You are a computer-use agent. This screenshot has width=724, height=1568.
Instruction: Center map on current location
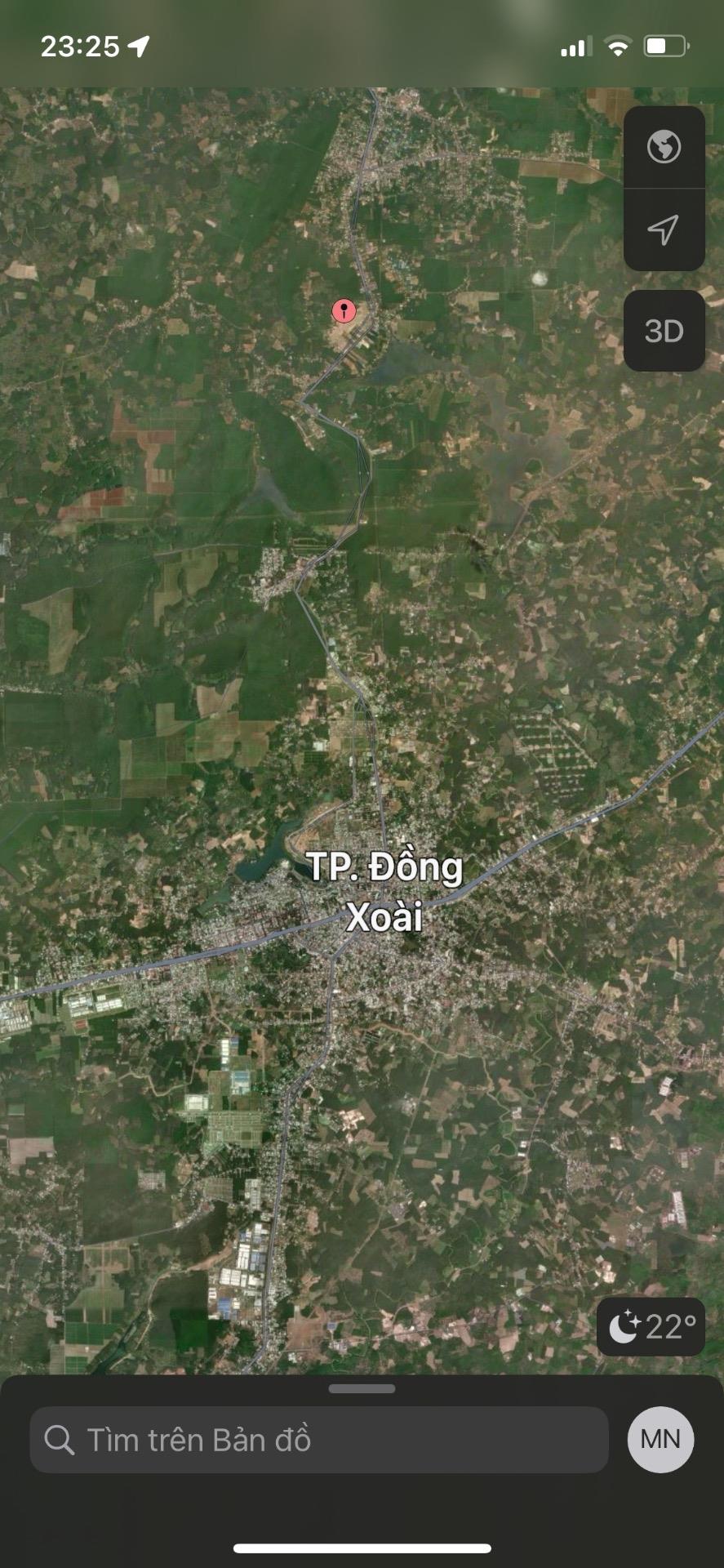664,229
